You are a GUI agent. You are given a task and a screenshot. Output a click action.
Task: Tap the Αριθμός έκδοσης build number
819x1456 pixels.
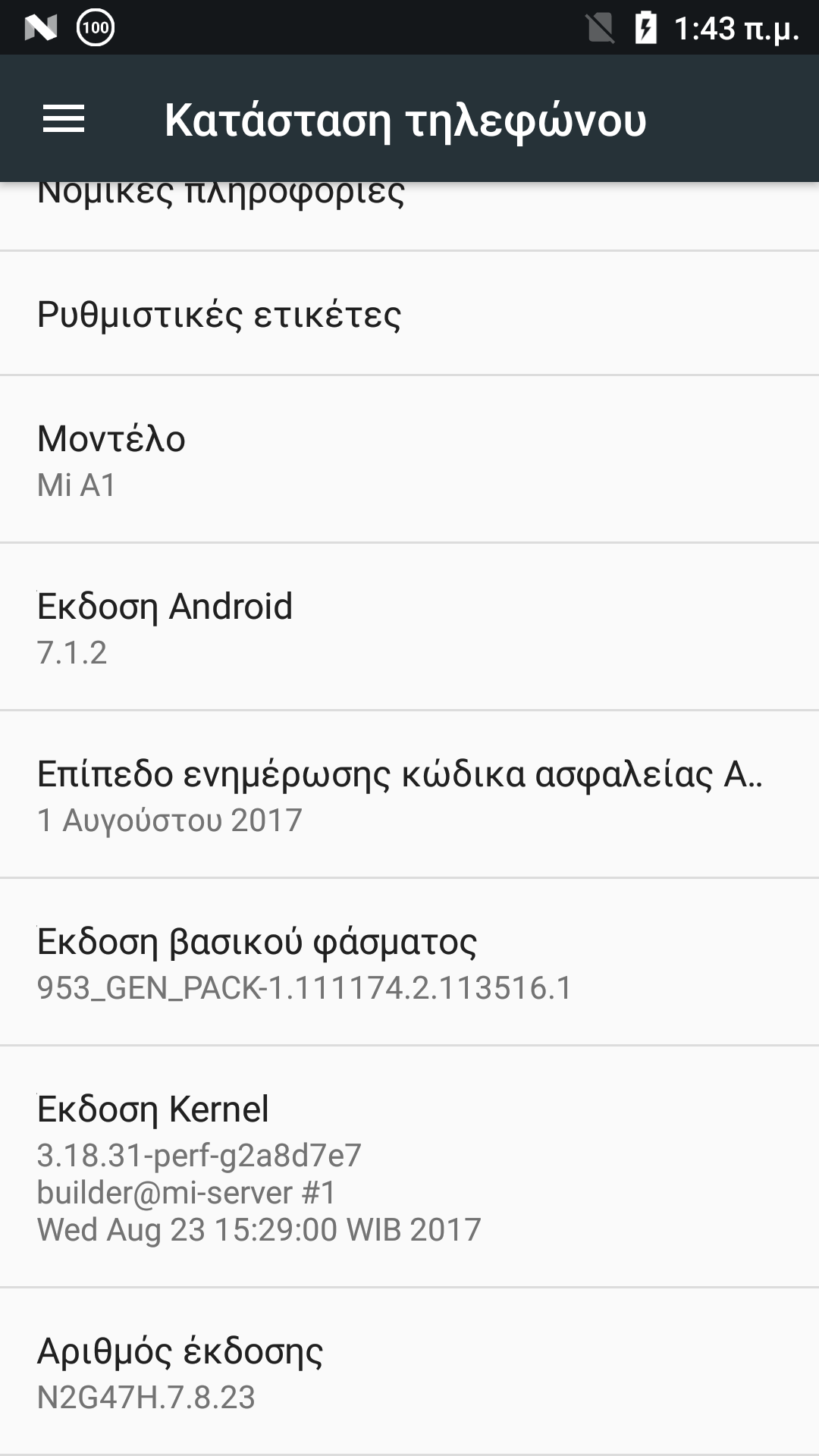tap(409, 1373)
